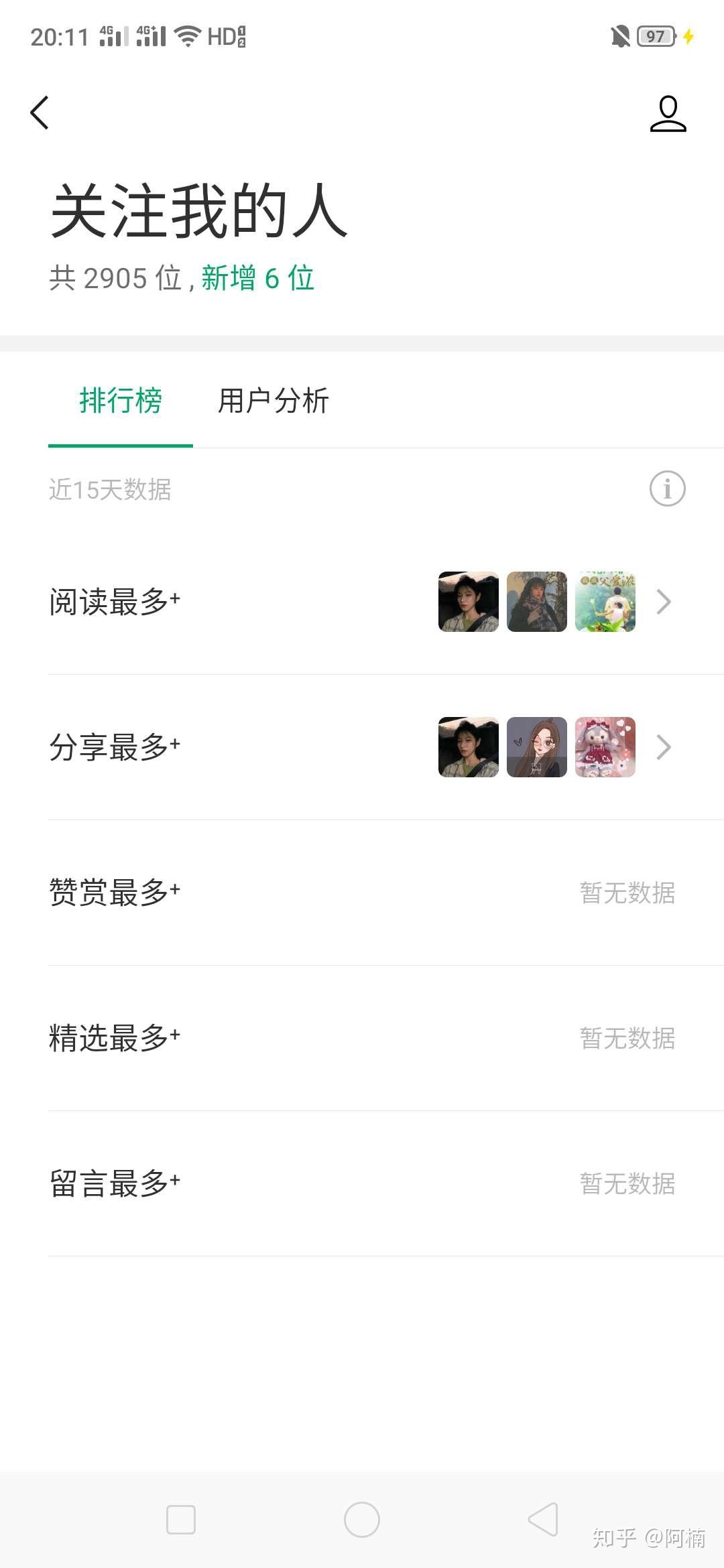The width and height of the screenshot is (724, 1568).
Task: Select the 排行榜 tab
Action: coord(121,401)
